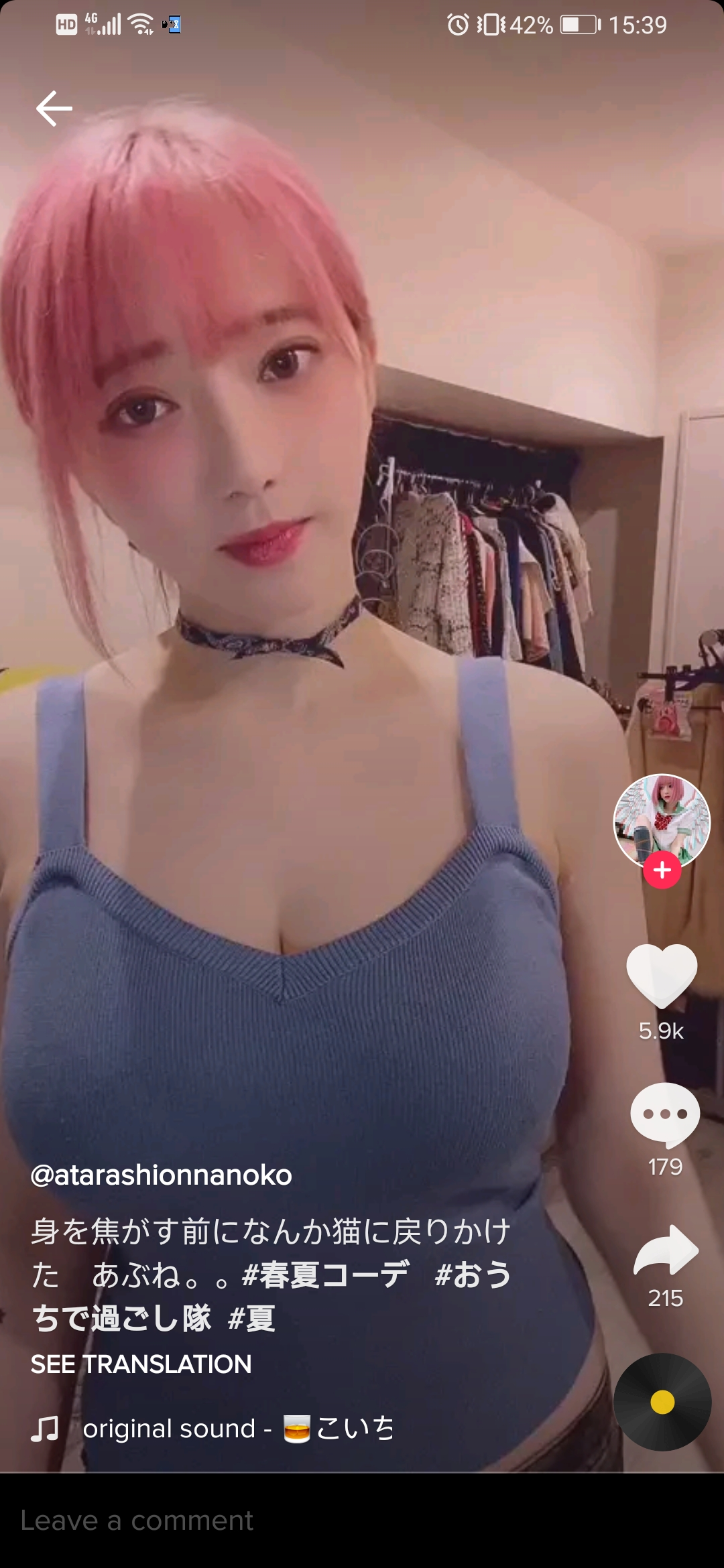Open the spinning sound disc
Viewport: 724px width, 1568px height.
(662, 1402)
